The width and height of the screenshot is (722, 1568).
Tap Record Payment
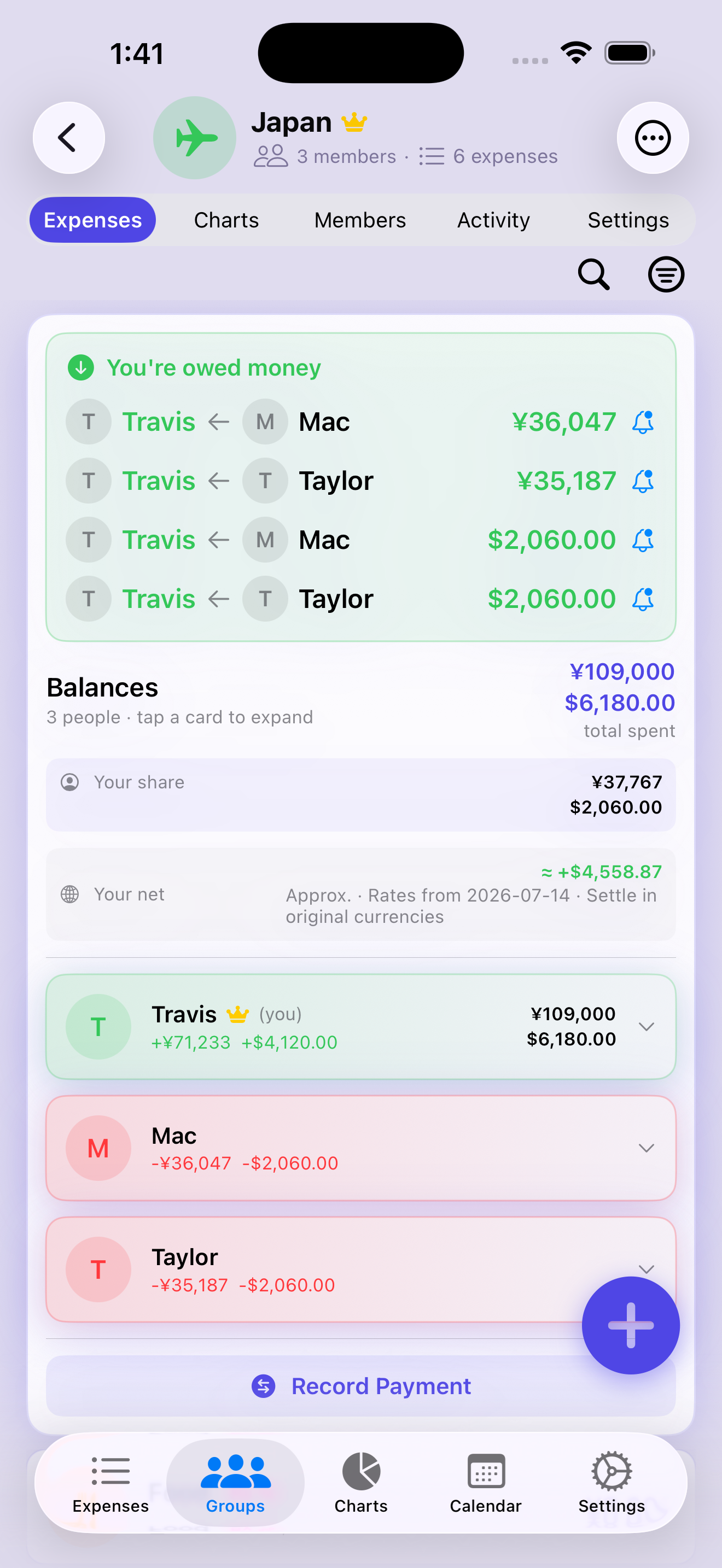pos(361,1386)
